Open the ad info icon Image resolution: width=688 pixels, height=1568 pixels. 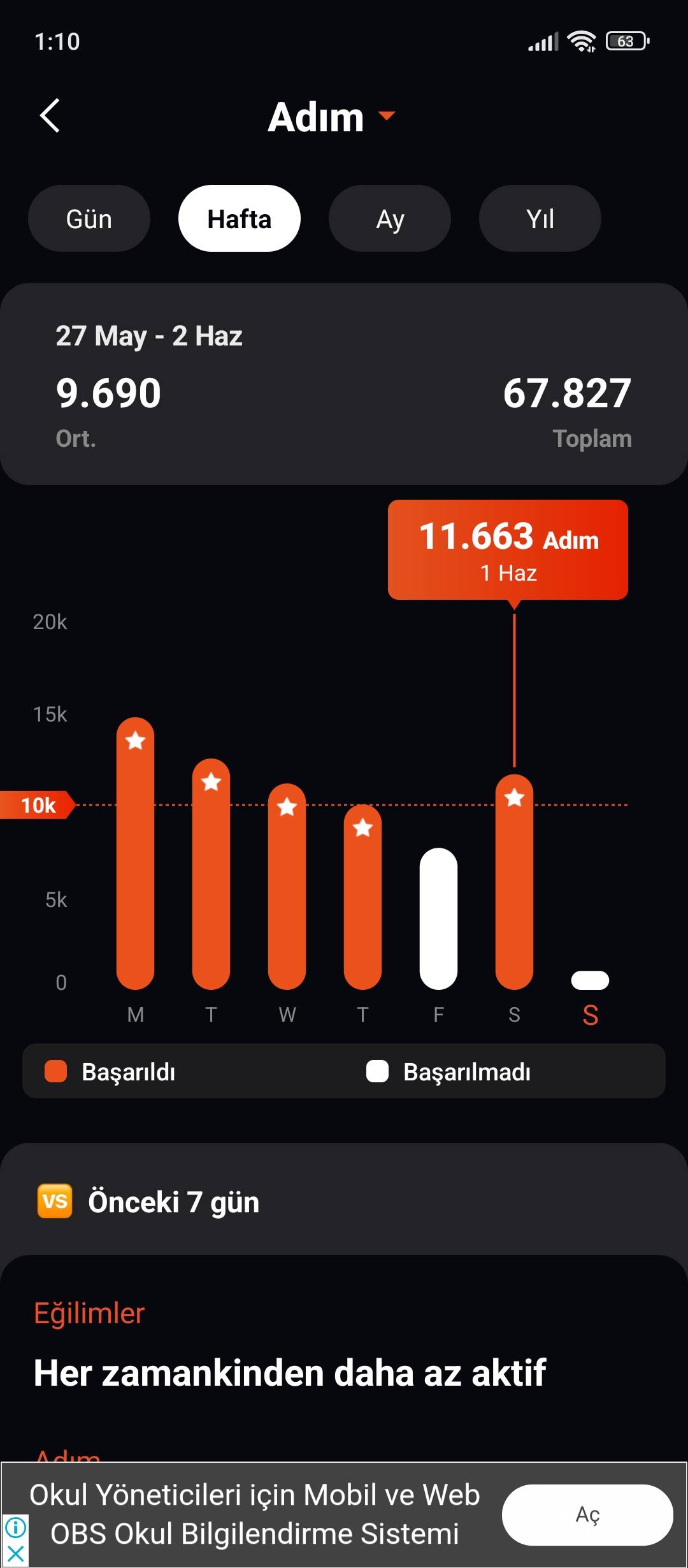point(15,1527)
